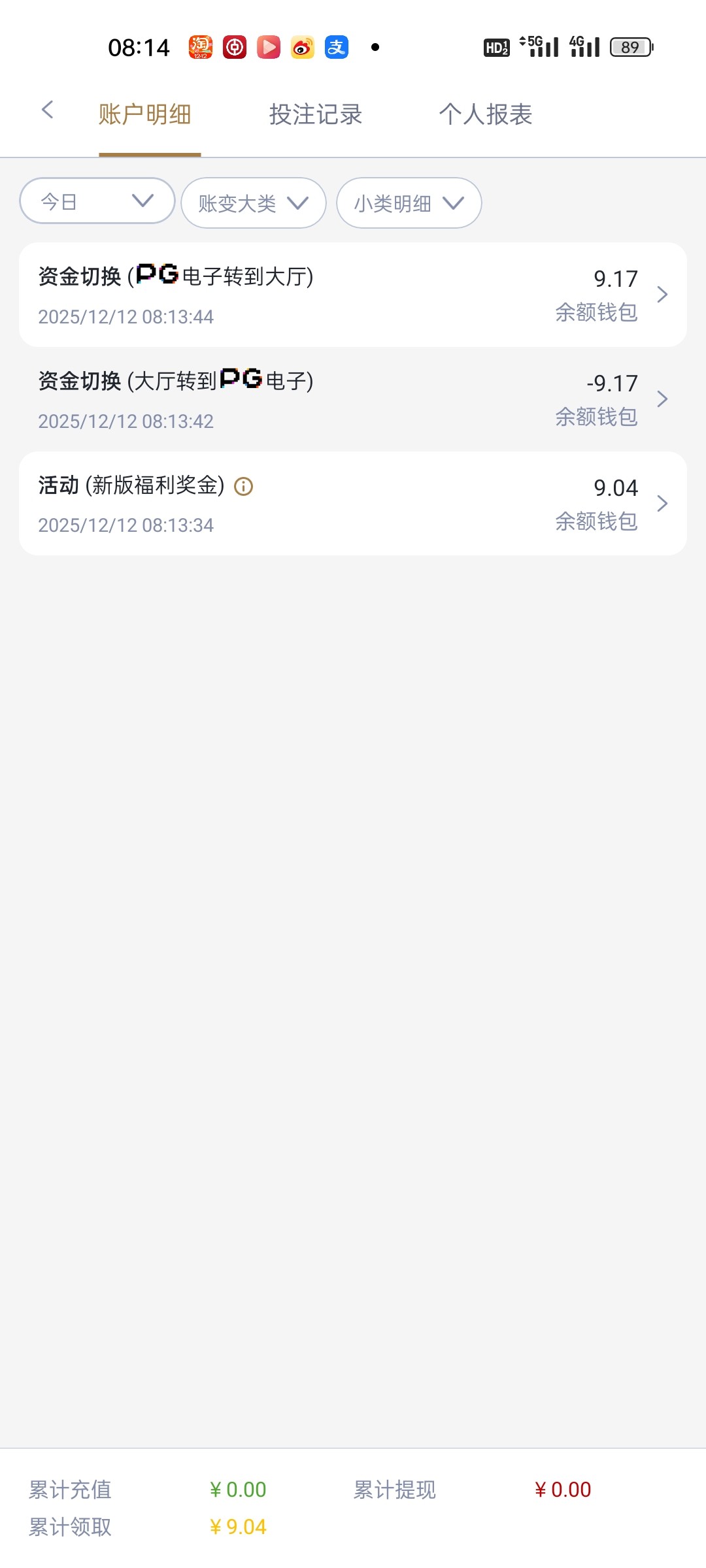706x1568 pixels.
Task: Switch to the 投注记录 tab
Action: tap(315, 114)
